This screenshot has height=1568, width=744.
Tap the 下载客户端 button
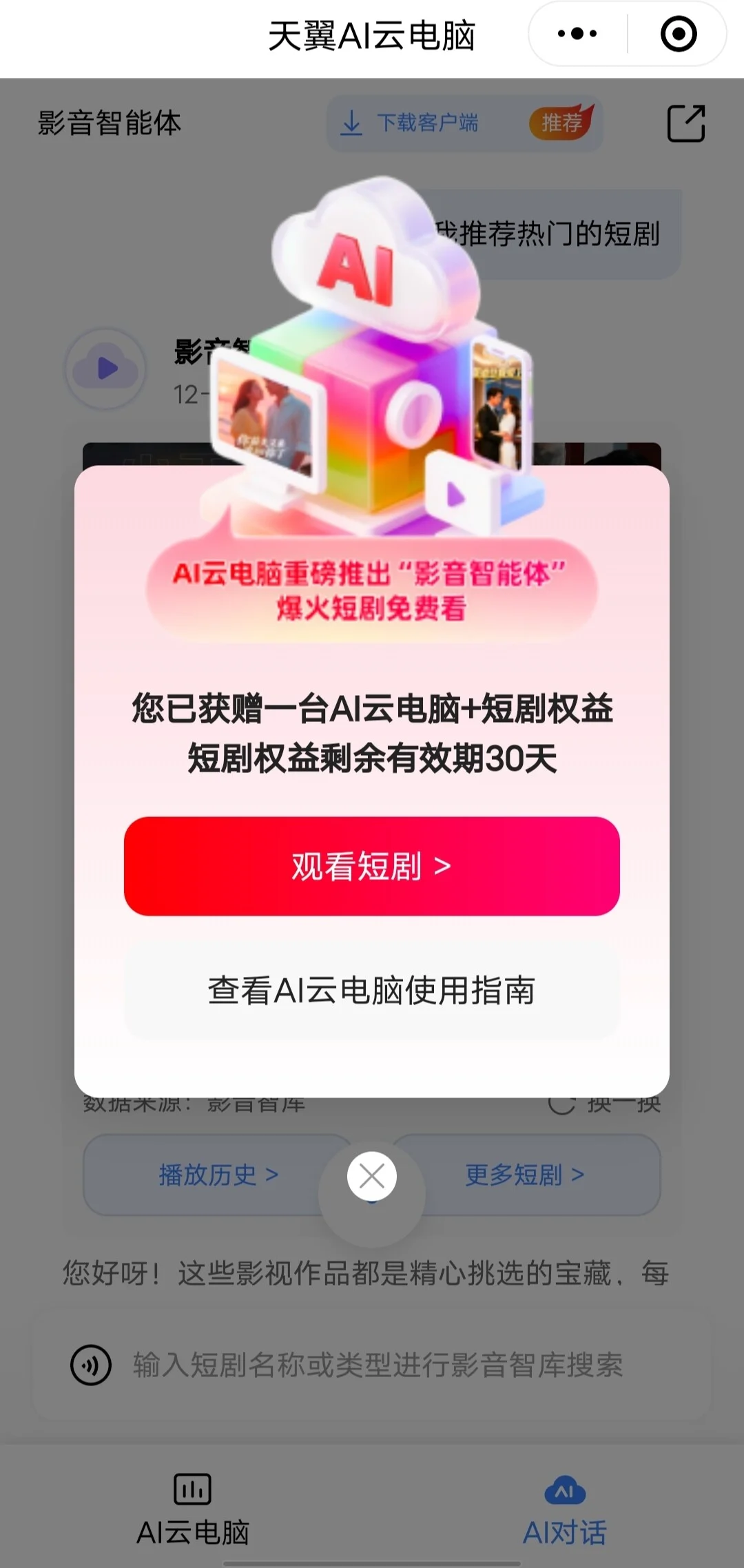[x=427, y=123]
